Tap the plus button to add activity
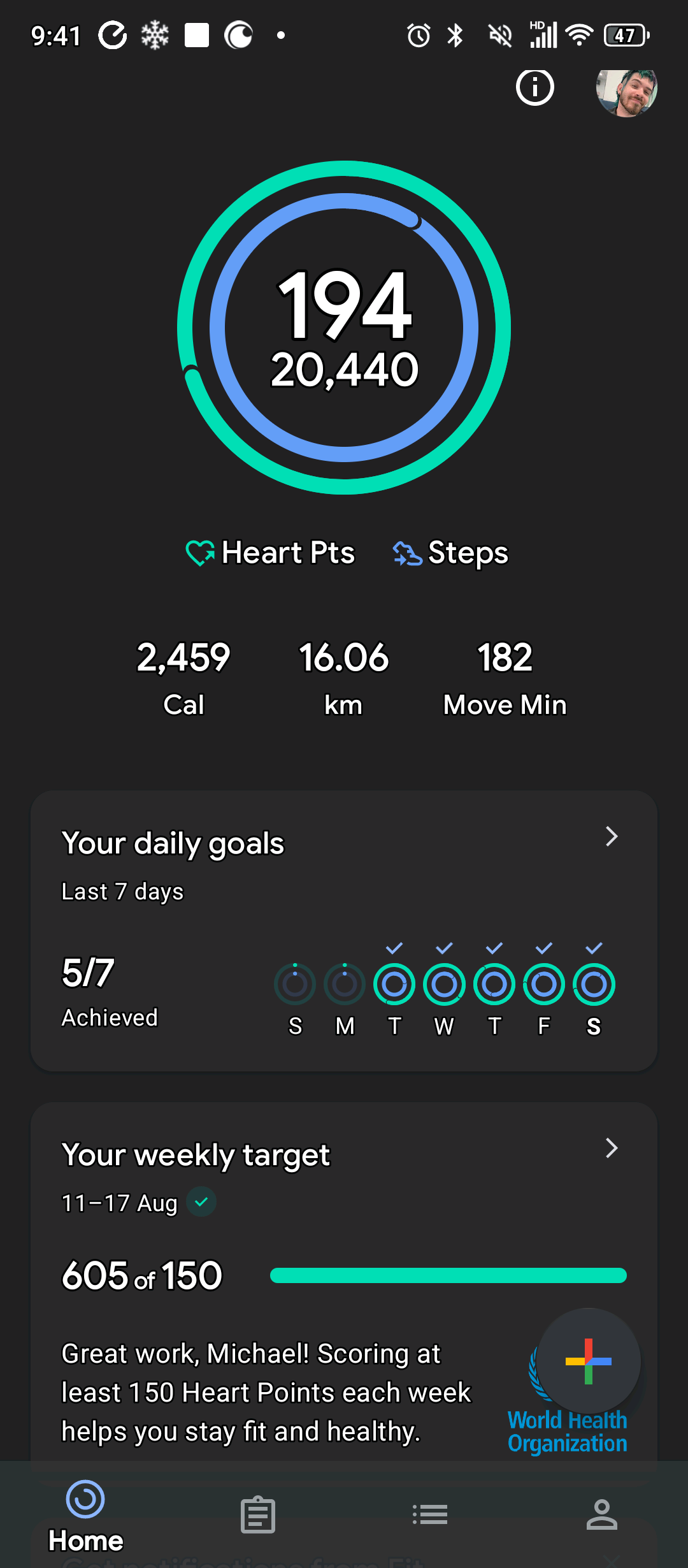 point(589,1361)
